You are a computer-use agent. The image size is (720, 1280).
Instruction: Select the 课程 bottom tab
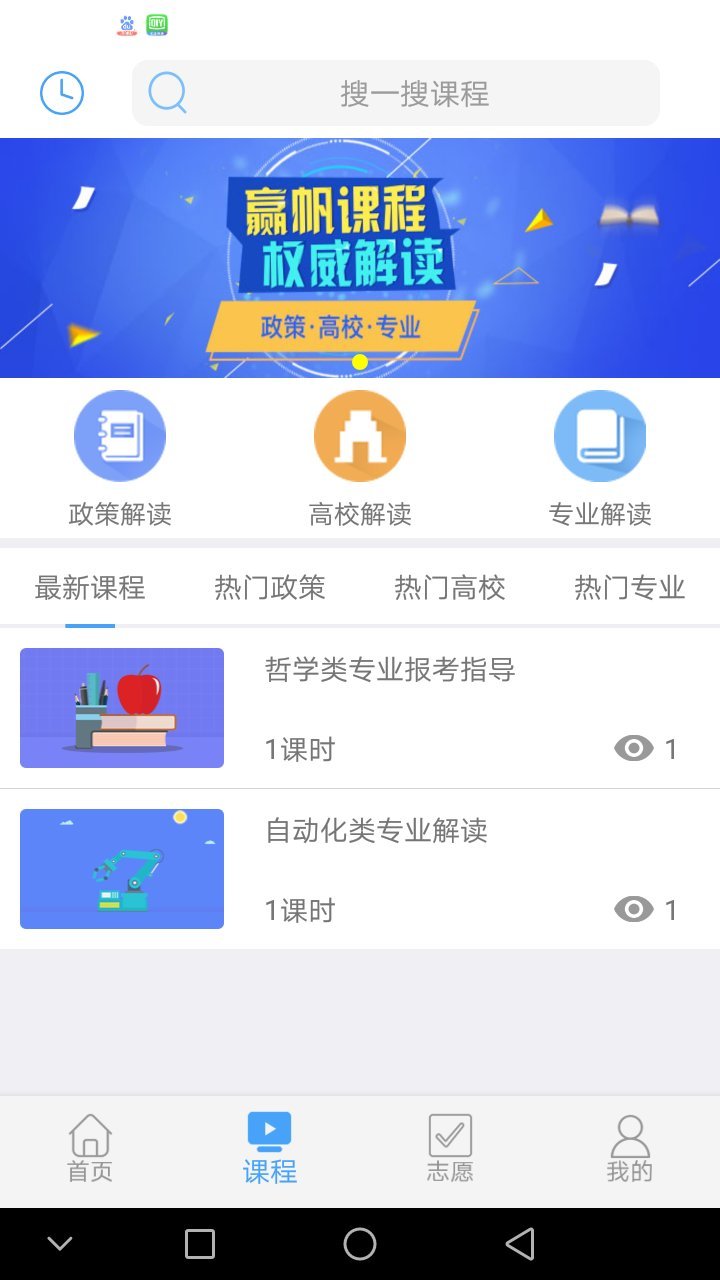(x=270, y=1150)
